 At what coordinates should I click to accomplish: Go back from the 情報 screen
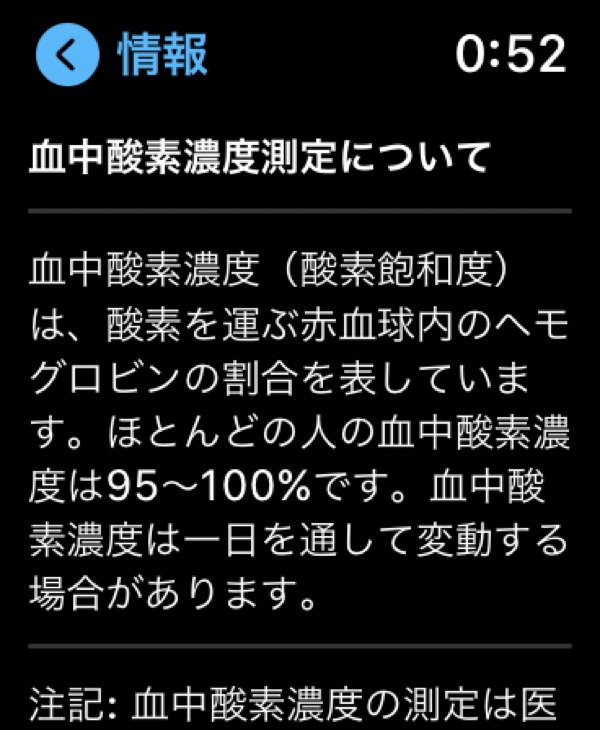pos(67,55)
